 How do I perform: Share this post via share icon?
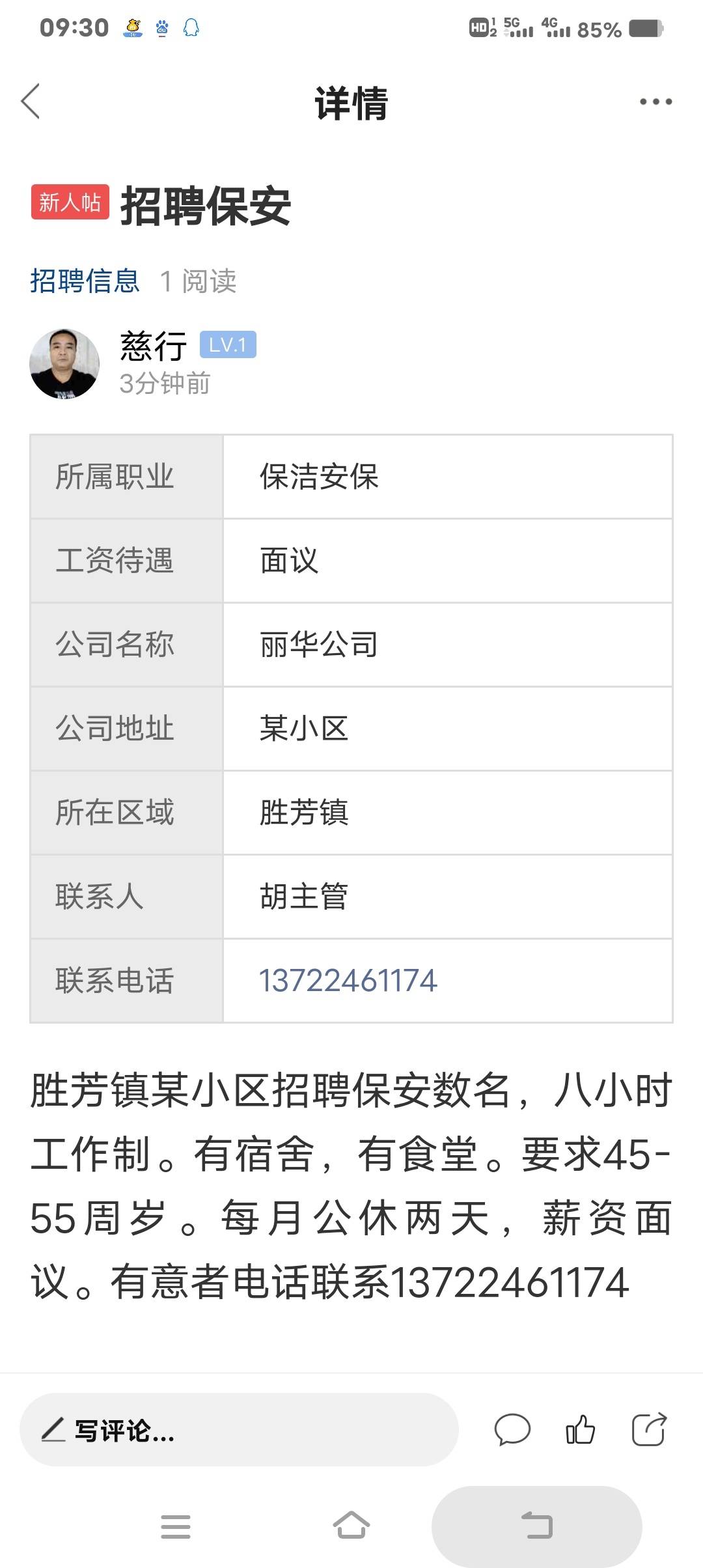tap(650, 1429)
